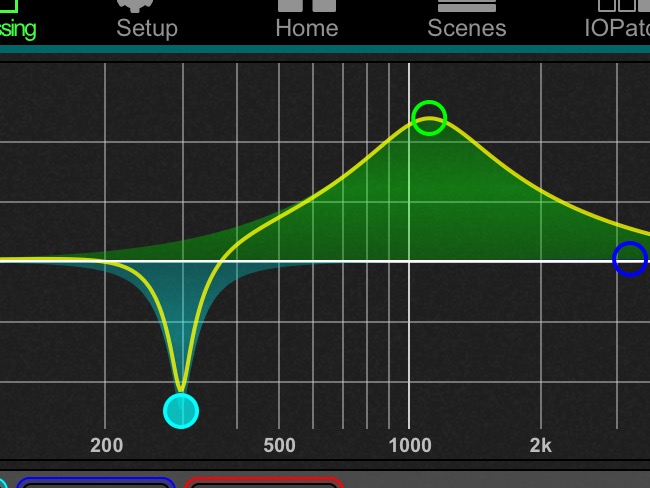This screenshot has height=488, width=650.
Task: Select the blue EQ band handle
Action: click(x=629, y=259)
